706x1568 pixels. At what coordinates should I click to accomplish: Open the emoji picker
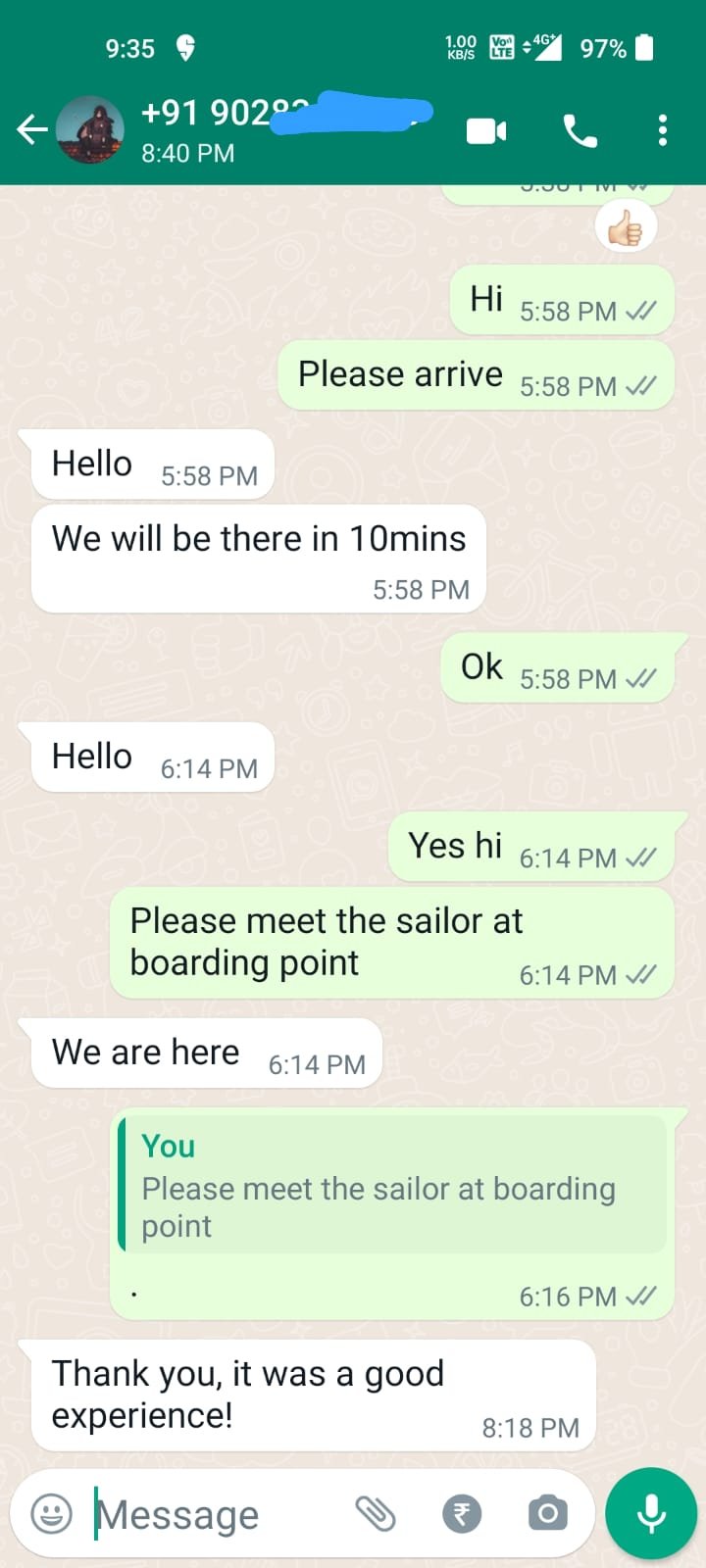click(52, 1514)
